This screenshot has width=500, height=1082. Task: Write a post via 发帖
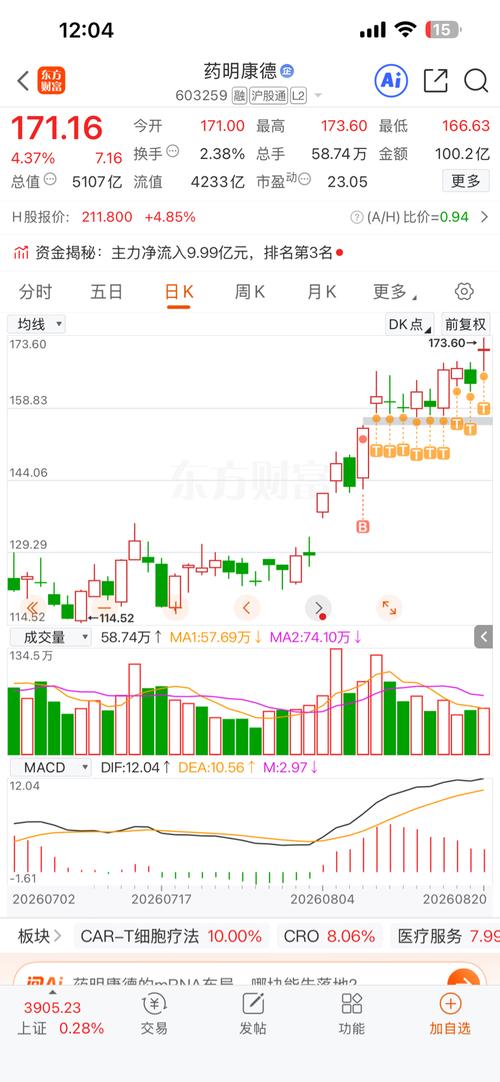click(x=253, y=1014)
